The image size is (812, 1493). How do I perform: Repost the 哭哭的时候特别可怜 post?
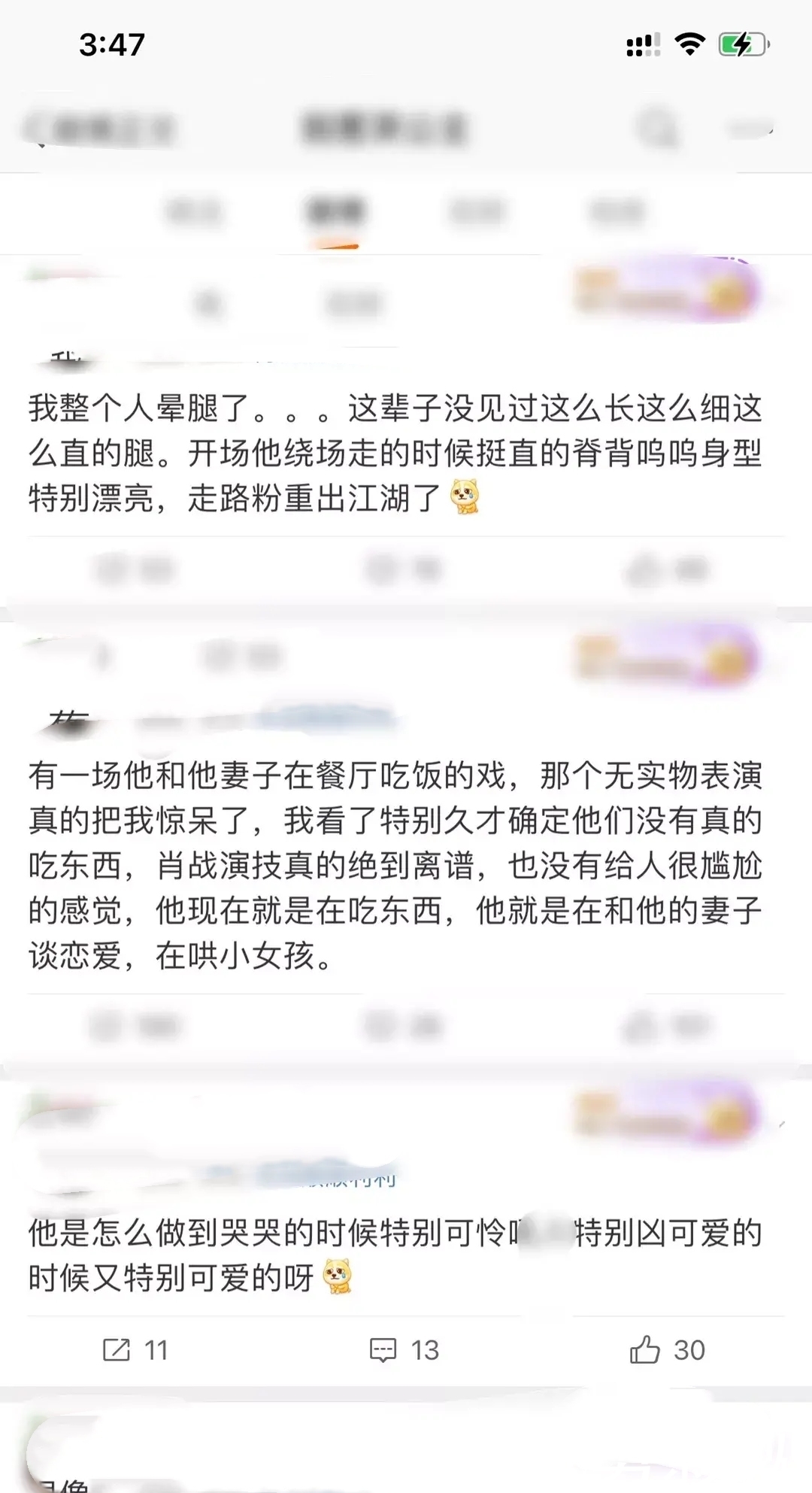[x=135, y=1350]
